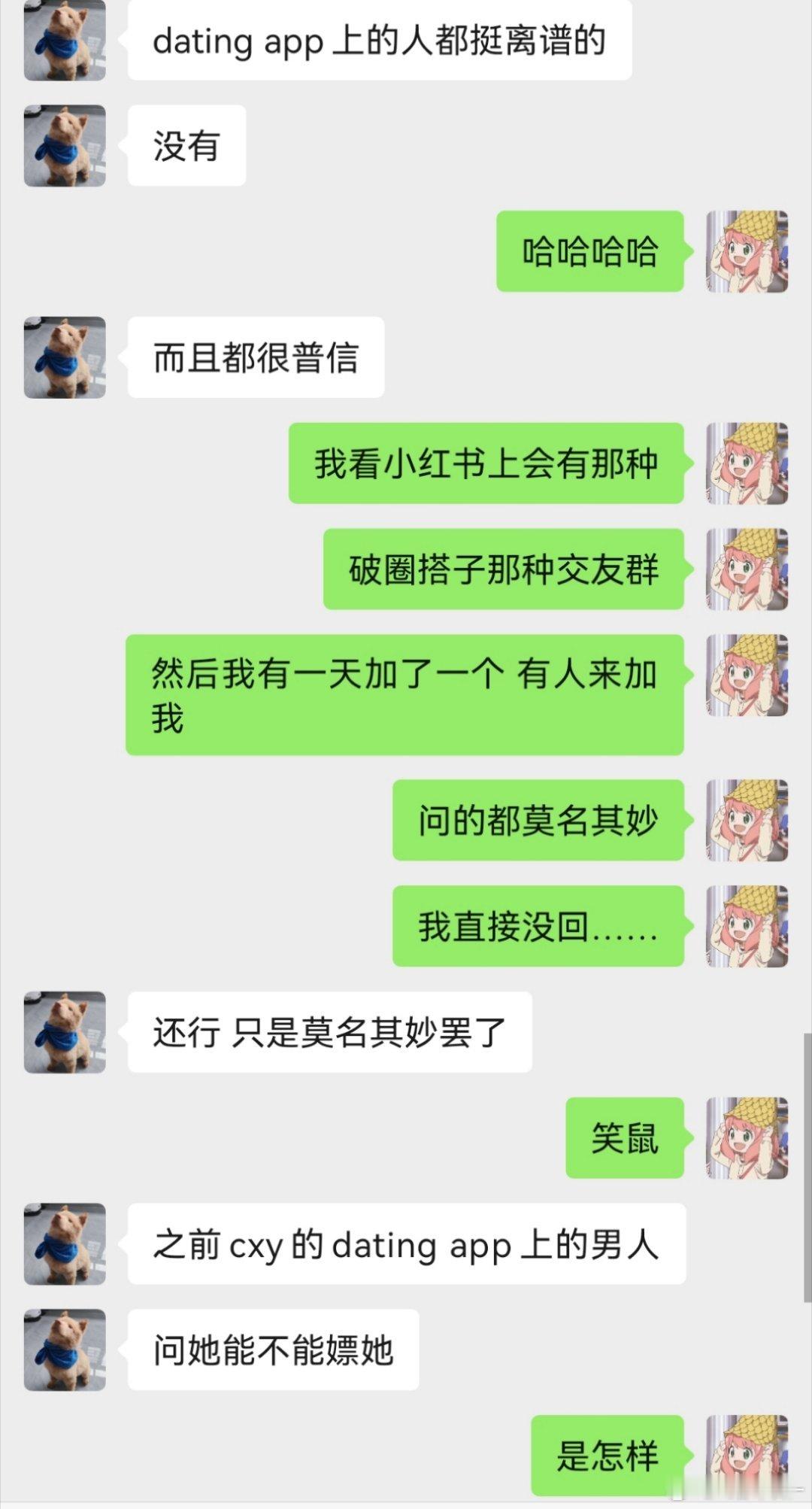Tap the topmost dog avatar picture
The width and height of the screenshot is (812, 1509).
click(64, 41)
